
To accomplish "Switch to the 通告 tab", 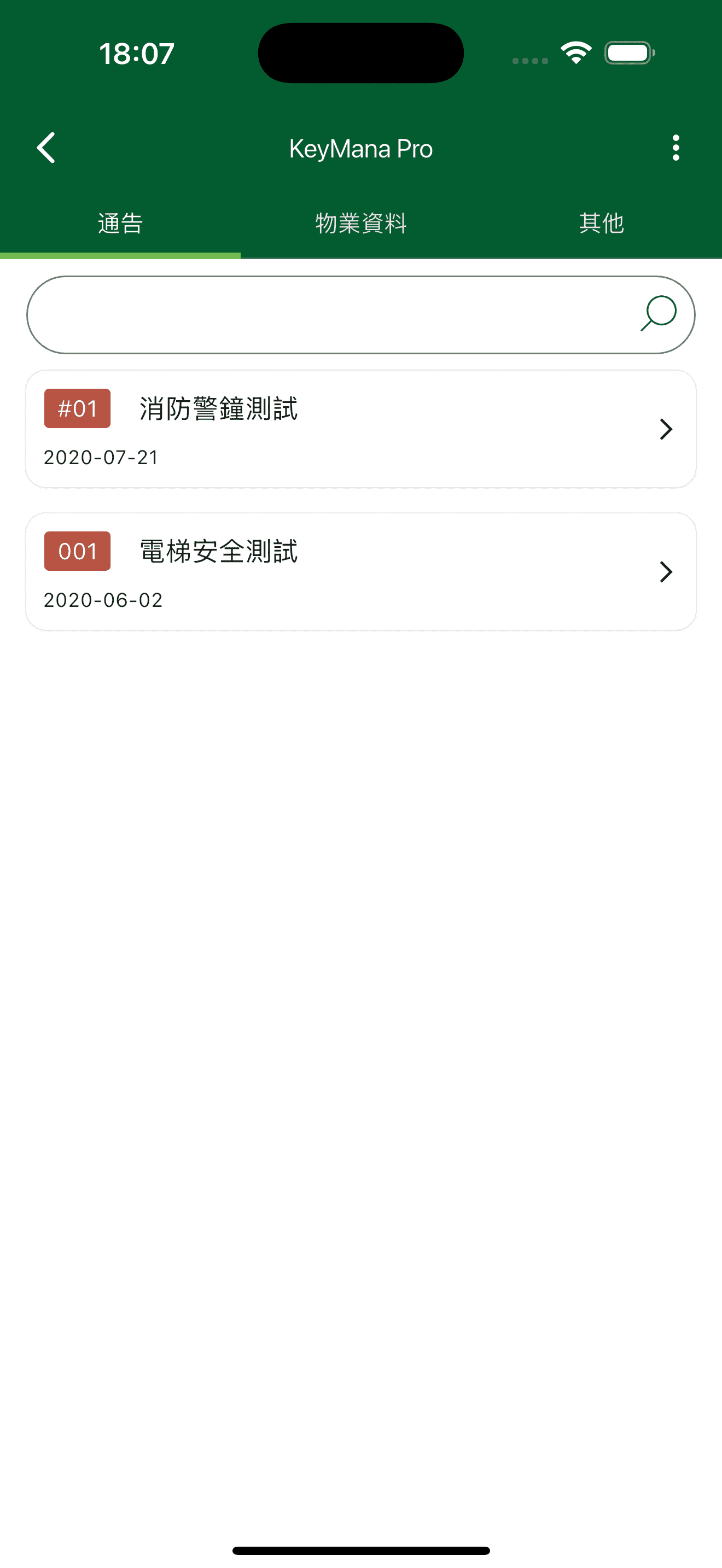I will 120,224.
